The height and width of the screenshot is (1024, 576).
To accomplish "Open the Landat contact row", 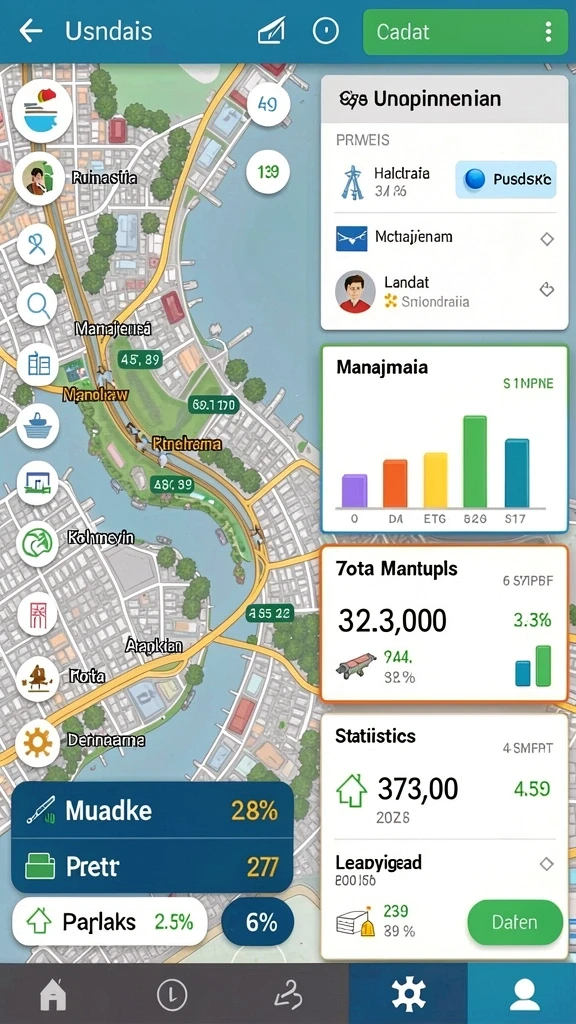I will pos(445,291).
